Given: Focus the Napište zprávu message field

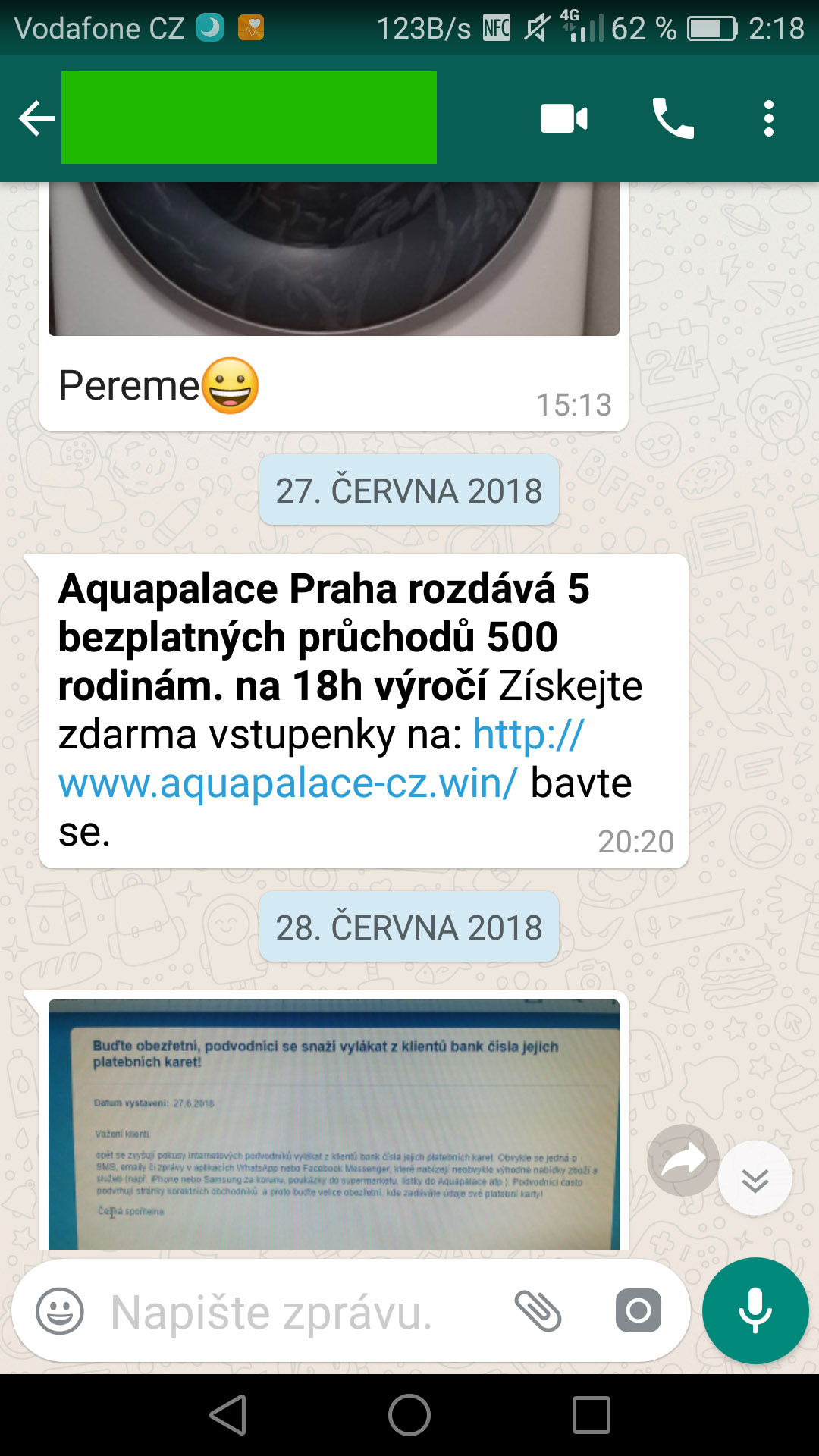Looking at the screenshot, I should point(303,1312).
